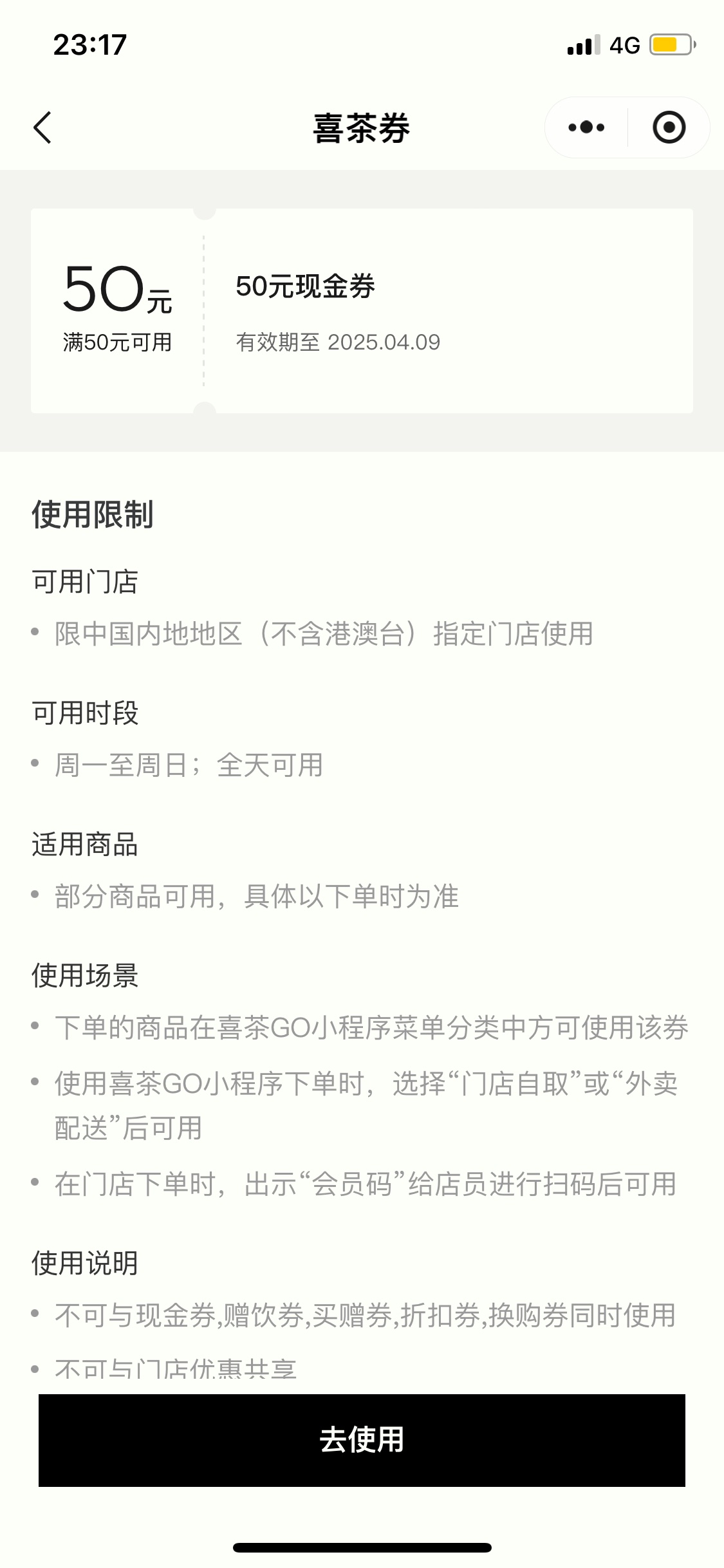Viewport: 724px width, 1568px height.
Task: Tap the 去使用 button
Action: tap(362, 1440)
